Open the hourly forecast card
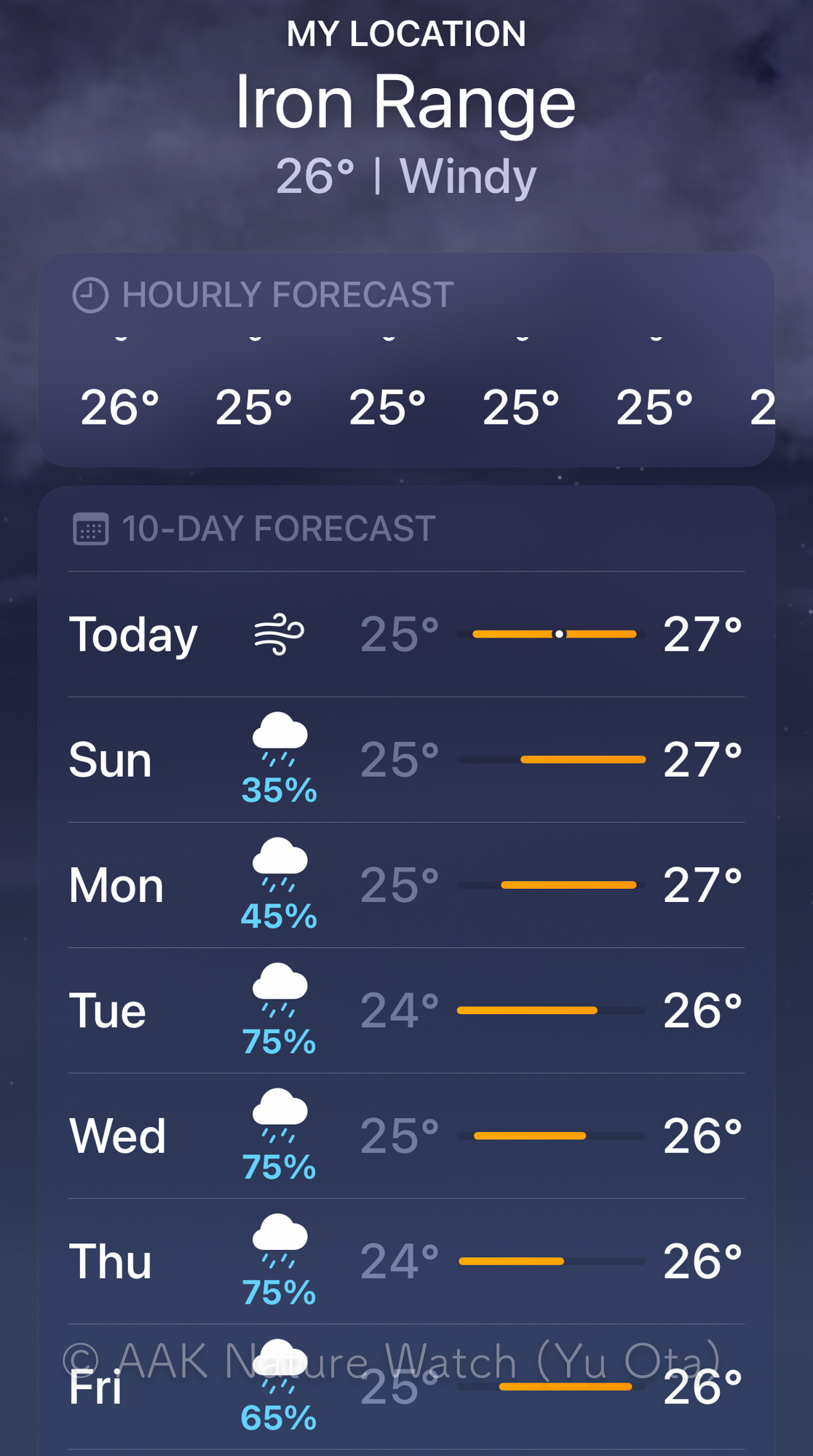This screenshot has width=813, height=1456. (x=406, y=360)
